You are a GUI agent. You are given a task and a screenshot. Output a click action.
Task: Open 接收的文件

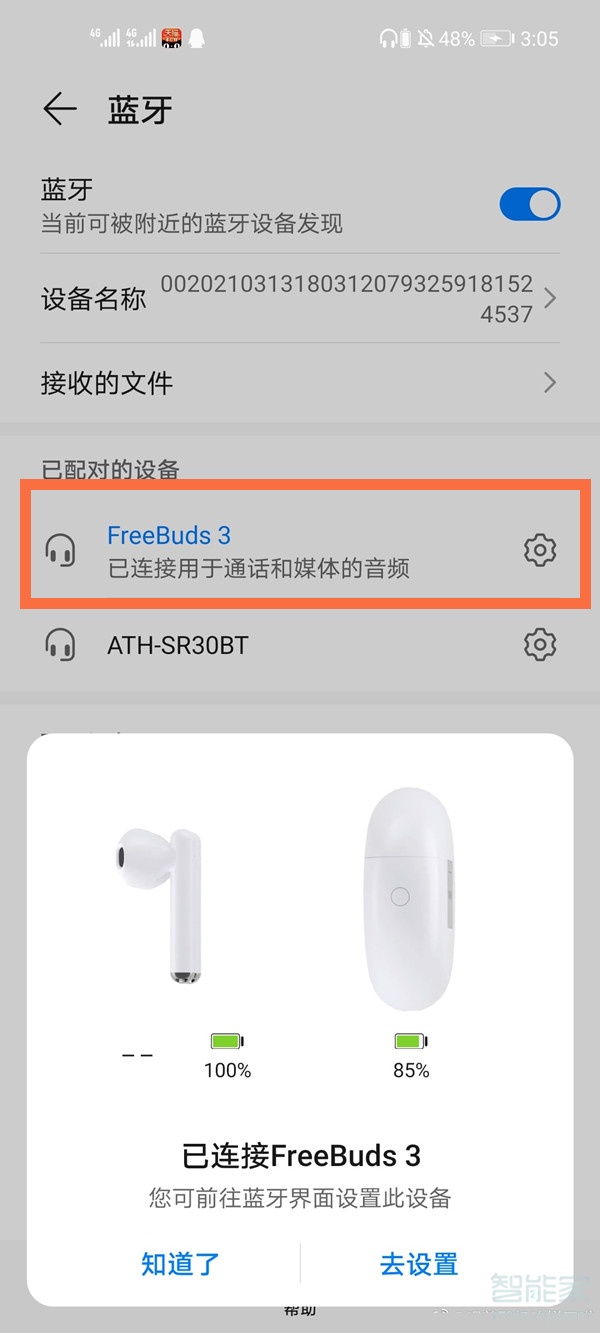tap(300, 383)
